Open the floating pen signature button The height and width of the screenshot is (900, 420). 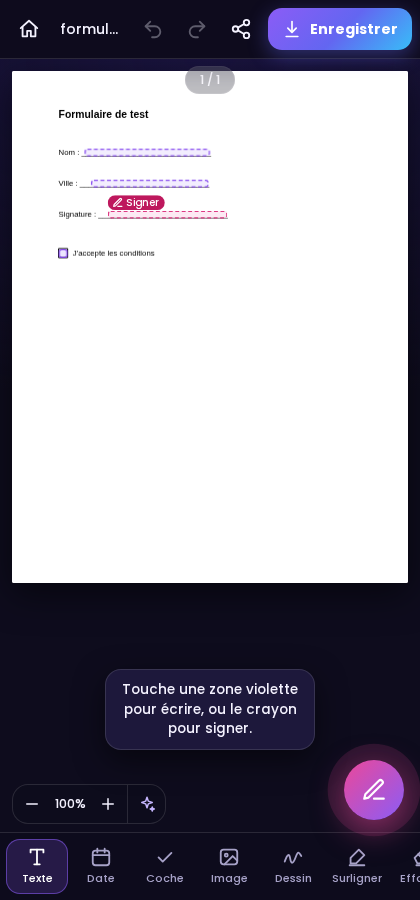pos(374,790)
